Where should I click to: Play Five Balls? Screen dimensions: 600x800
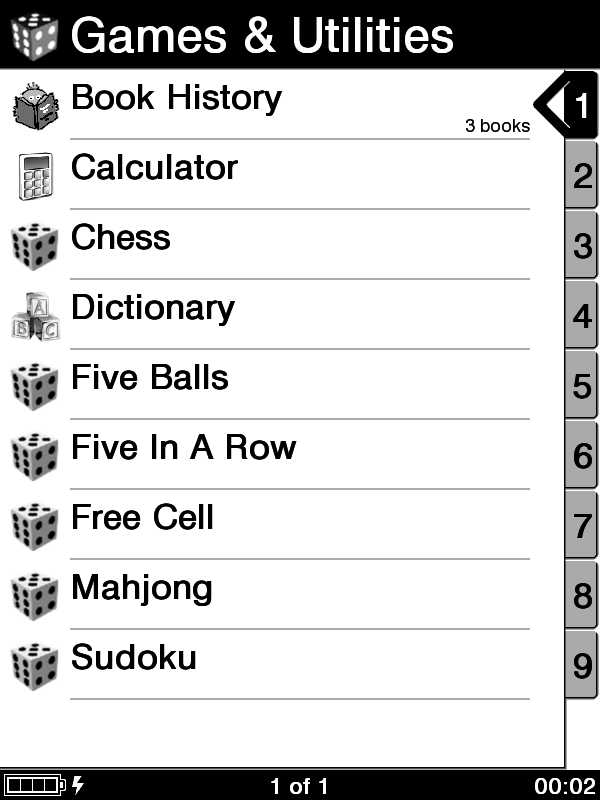tap(150, 379)
